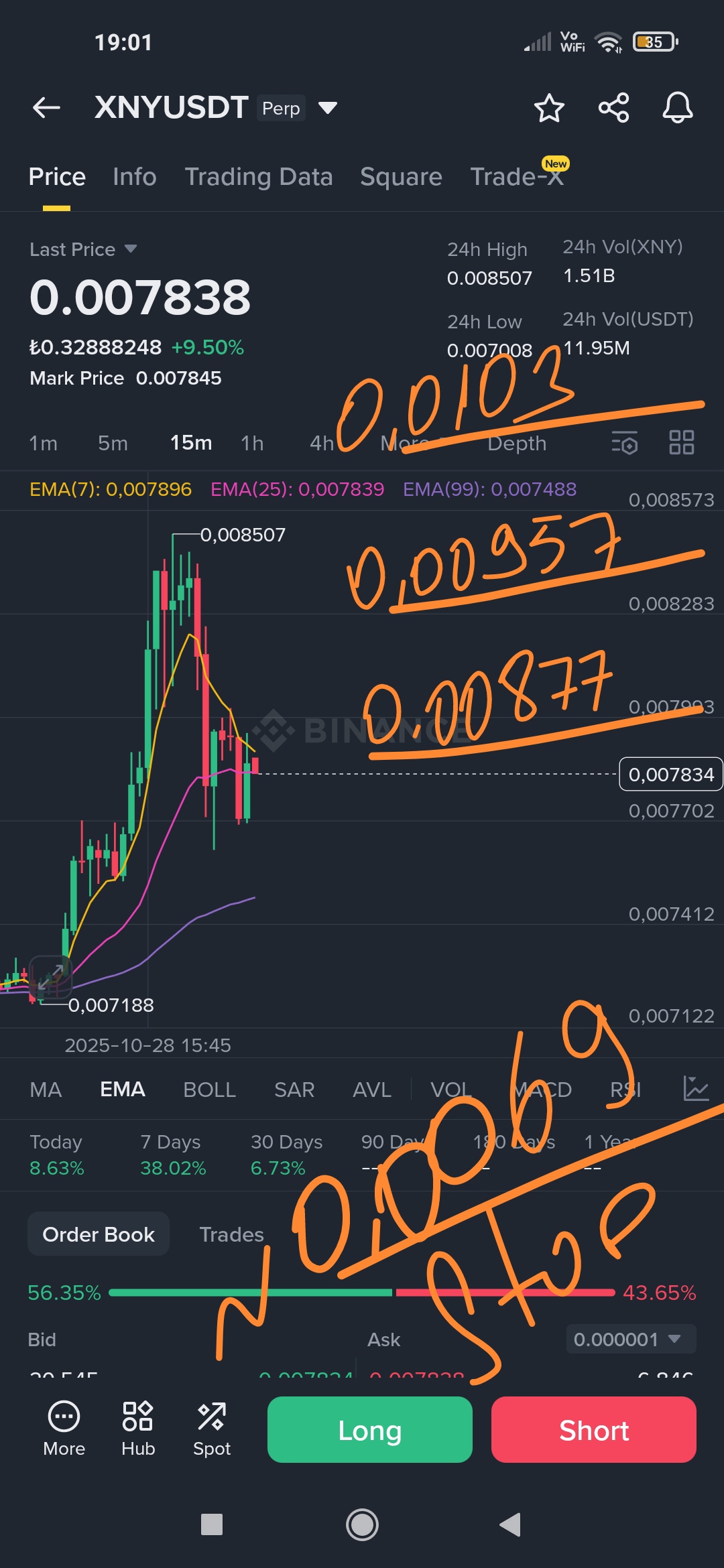Viewport: 724px width, 1568px height.
Task: Add XNYUSDT to favorites with the star
Action: pyautogui.click(x=549, y=108)
